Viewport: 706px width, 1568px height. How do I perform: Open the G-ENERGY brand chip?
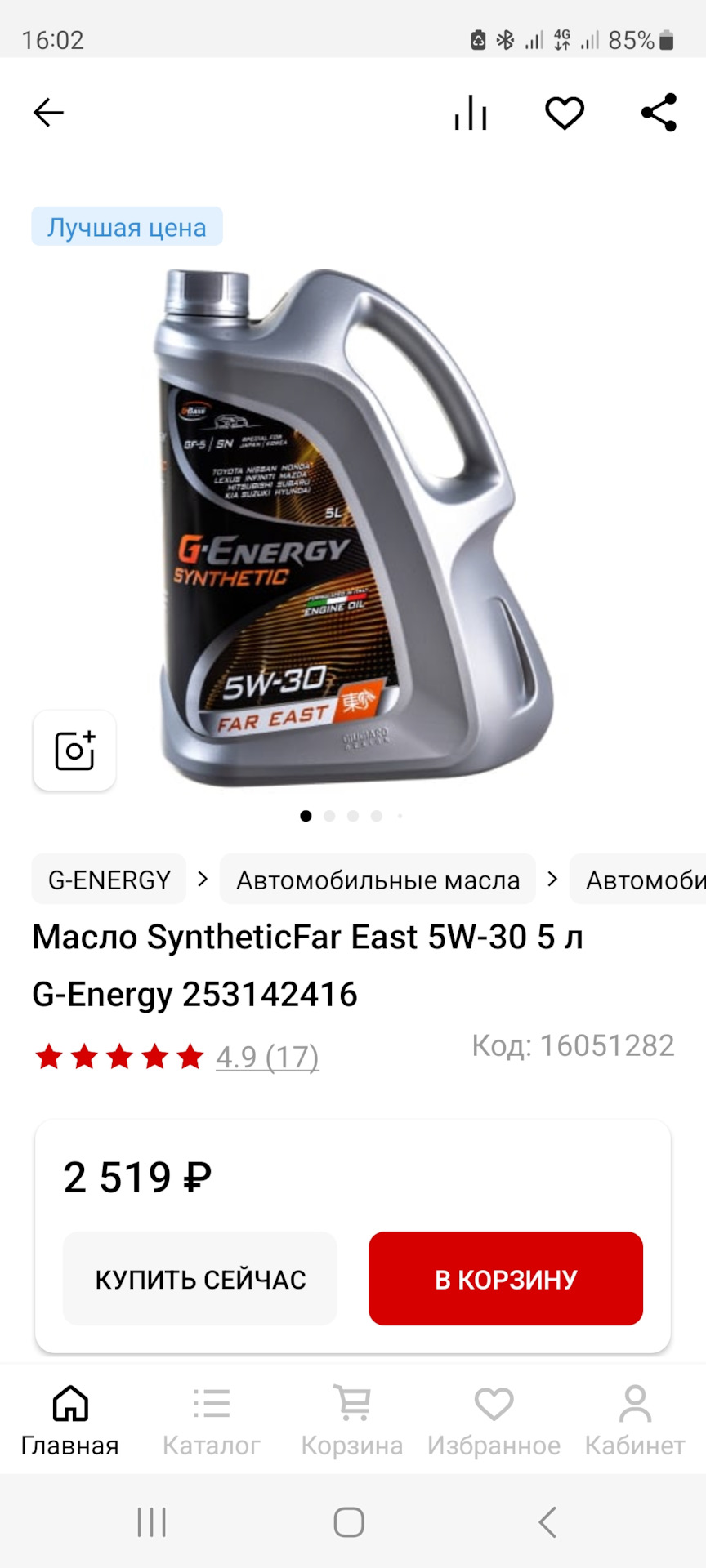point(109,880)
